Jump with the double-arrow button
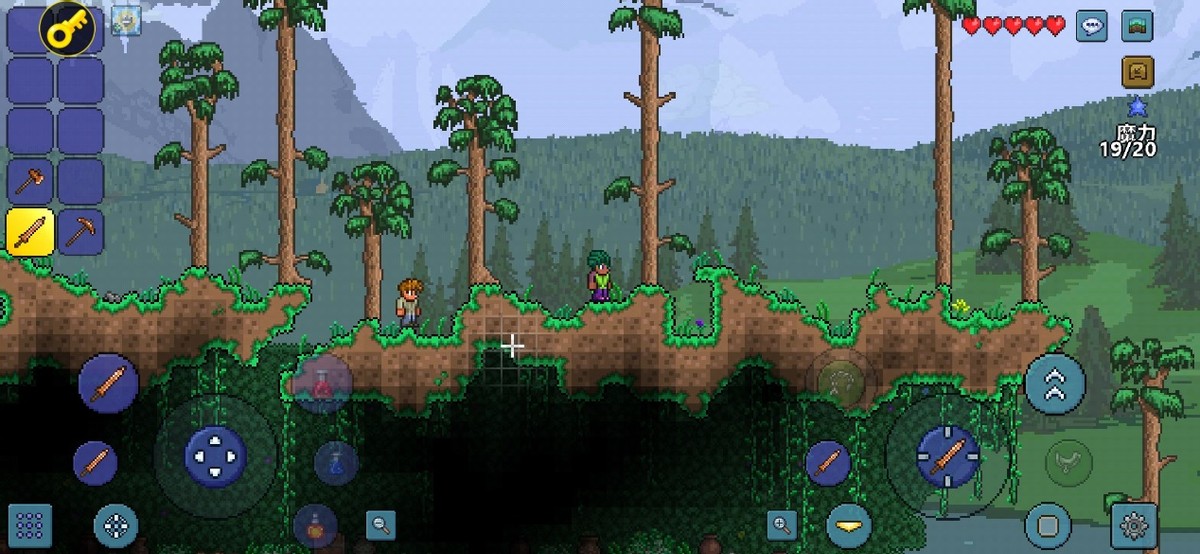 click(x=1054, y=383)
